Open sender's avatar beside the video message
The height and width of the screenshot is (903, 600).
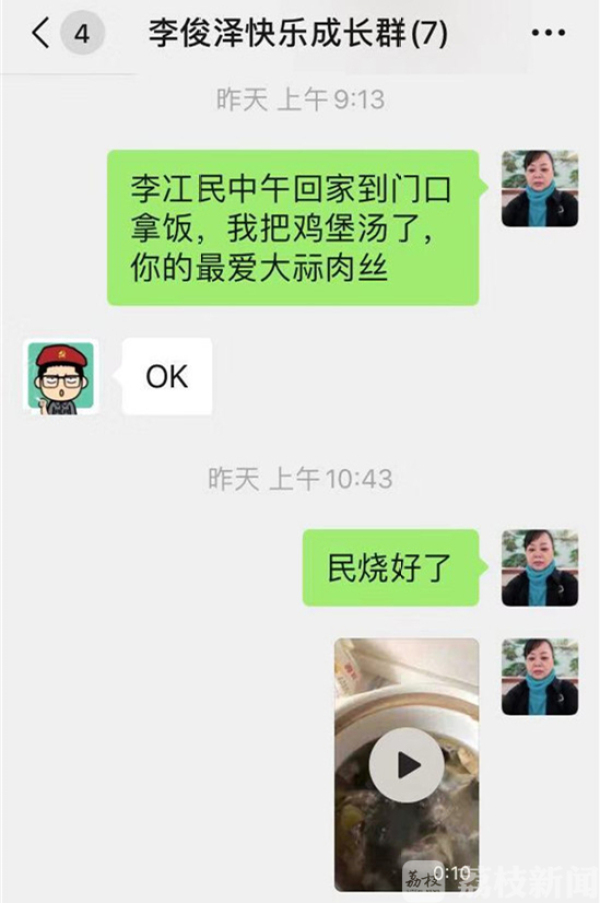(540, 677)
